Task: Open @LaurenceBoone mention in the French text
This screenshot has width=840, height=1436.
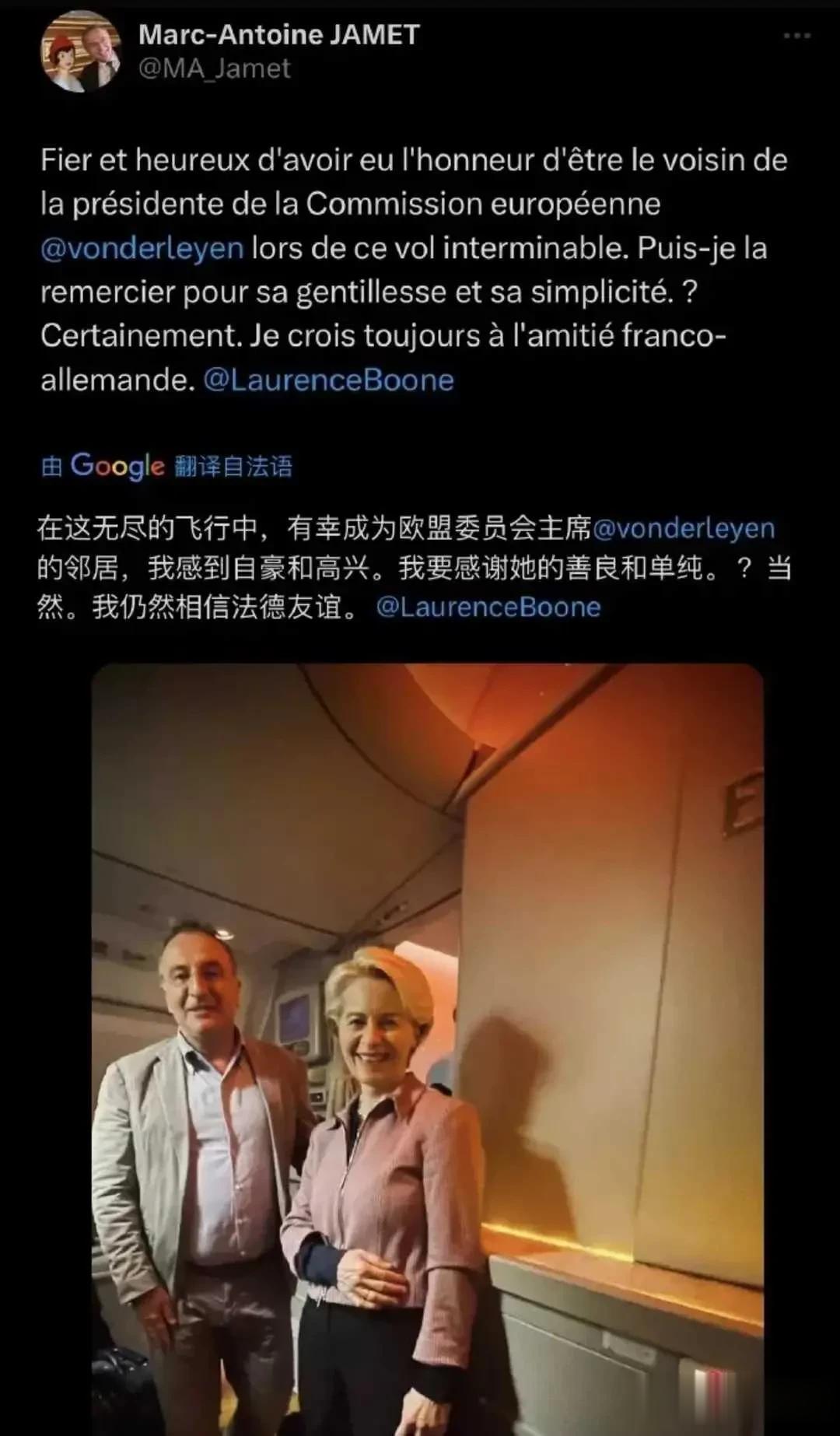Action: [x=328, y=380]
